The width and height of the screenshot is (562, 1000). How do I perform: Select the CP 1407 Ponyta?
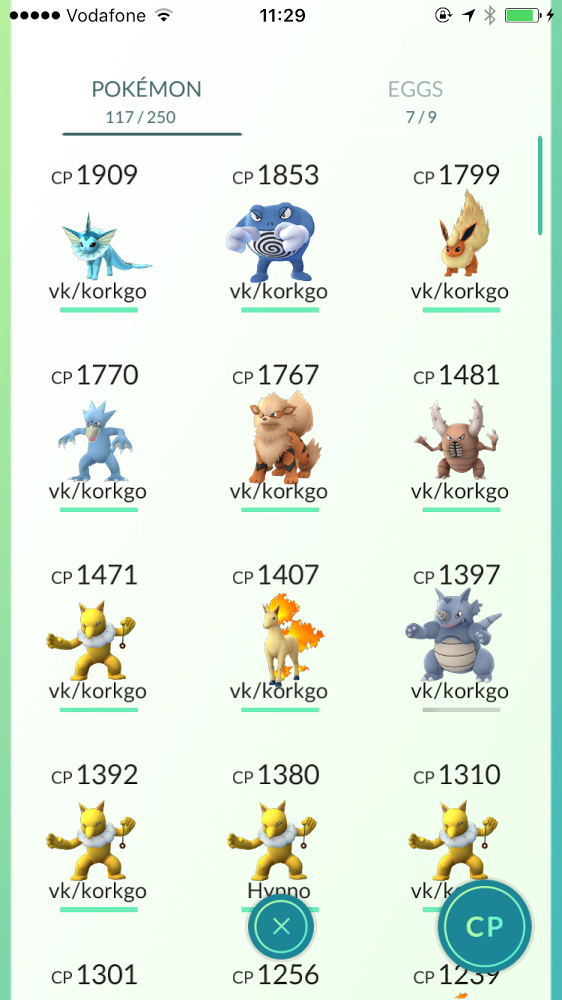click(x=279, y=637)
